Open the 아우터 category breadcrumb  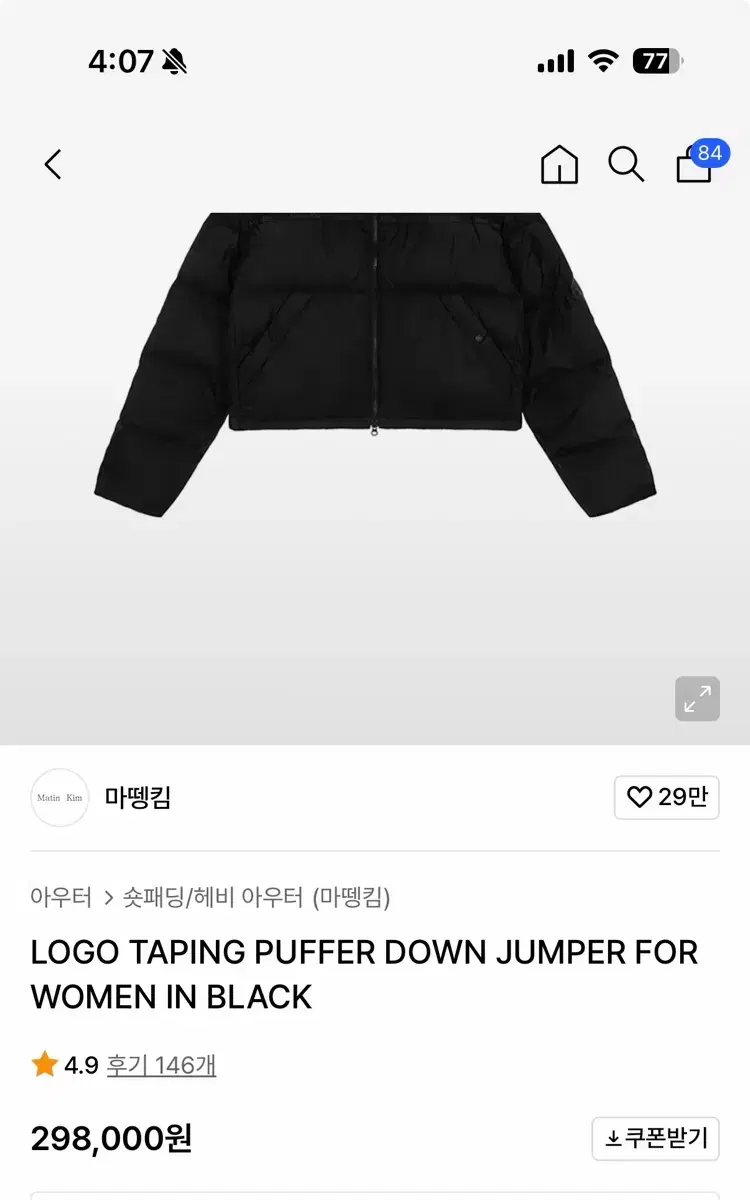[61, 897]
